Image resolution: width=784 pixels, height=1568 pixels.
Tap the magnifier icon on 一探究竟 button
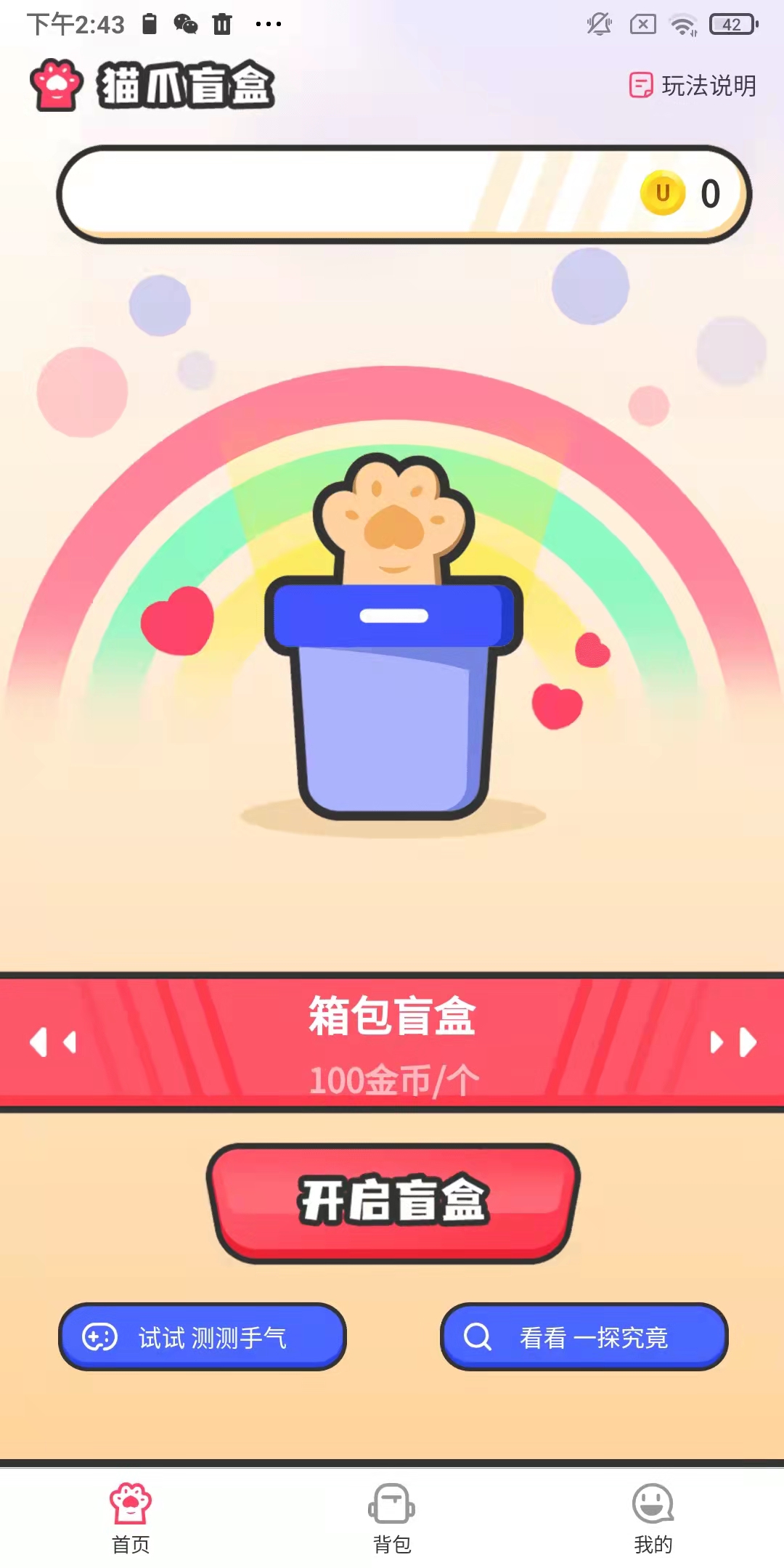tap(475, 1337)
